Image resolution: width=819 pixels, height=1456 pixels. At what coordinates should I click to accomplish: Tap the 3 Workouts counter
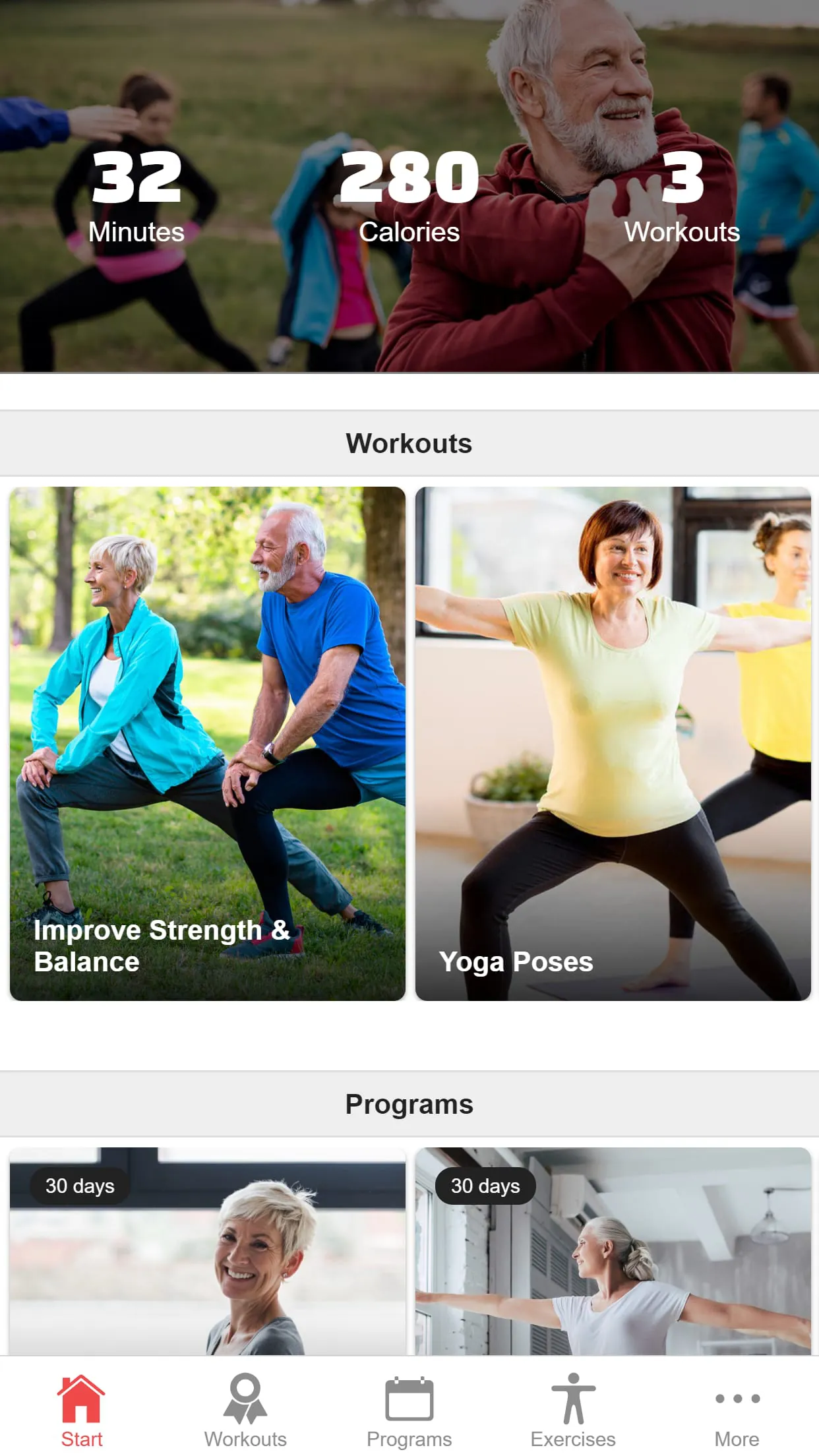coord(682,198)
